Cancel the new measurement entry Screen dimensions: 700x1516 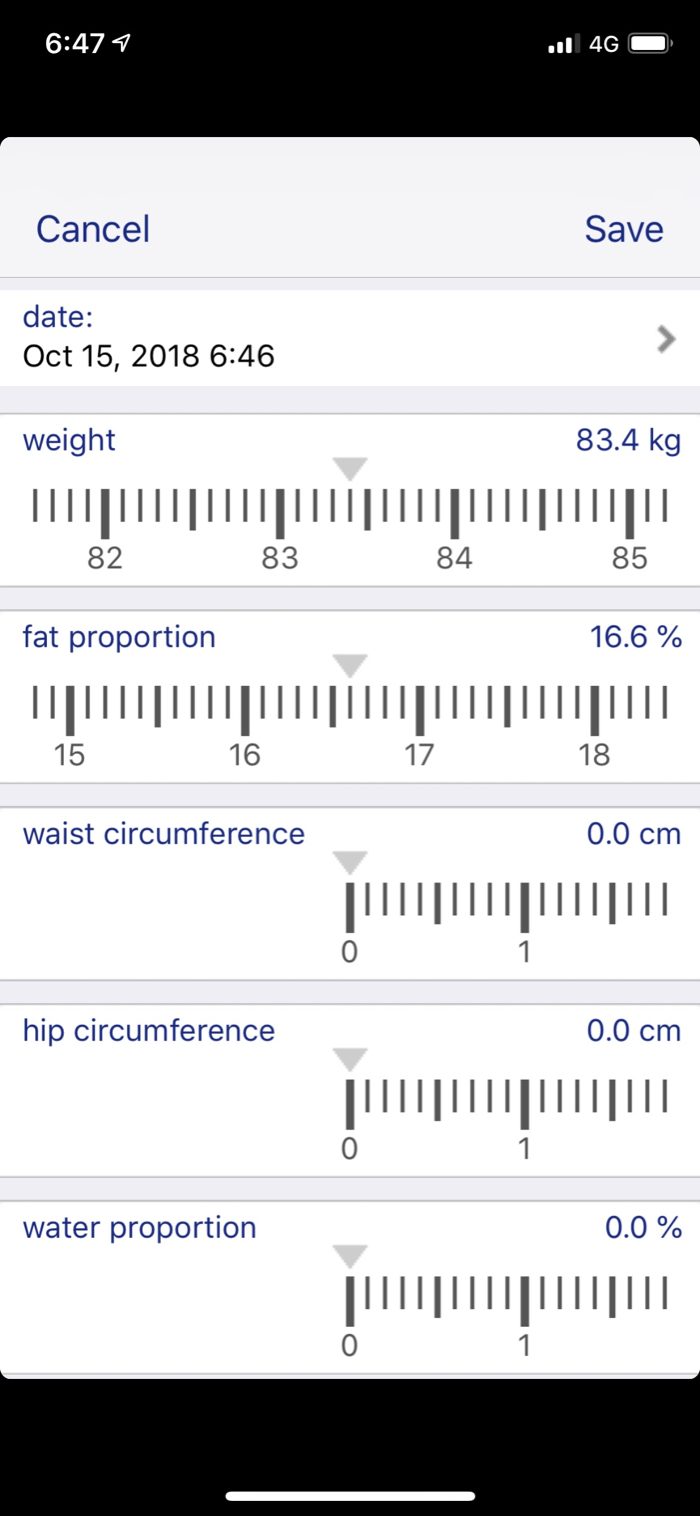93,229
